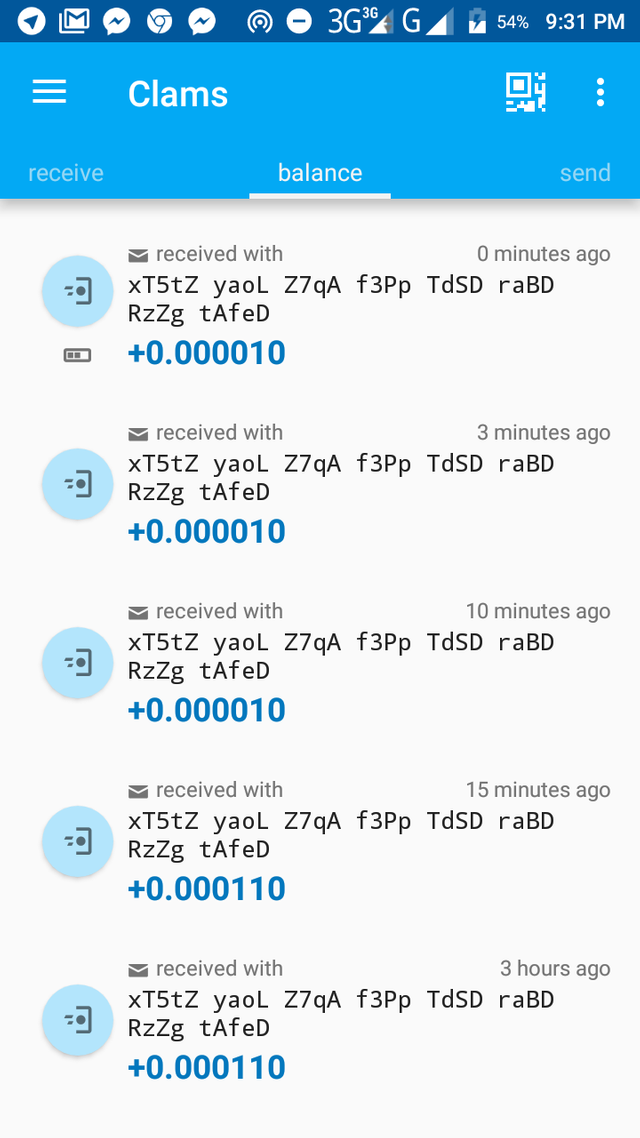
Task: View transaction received 3 hours ago
Action: 340,1021
